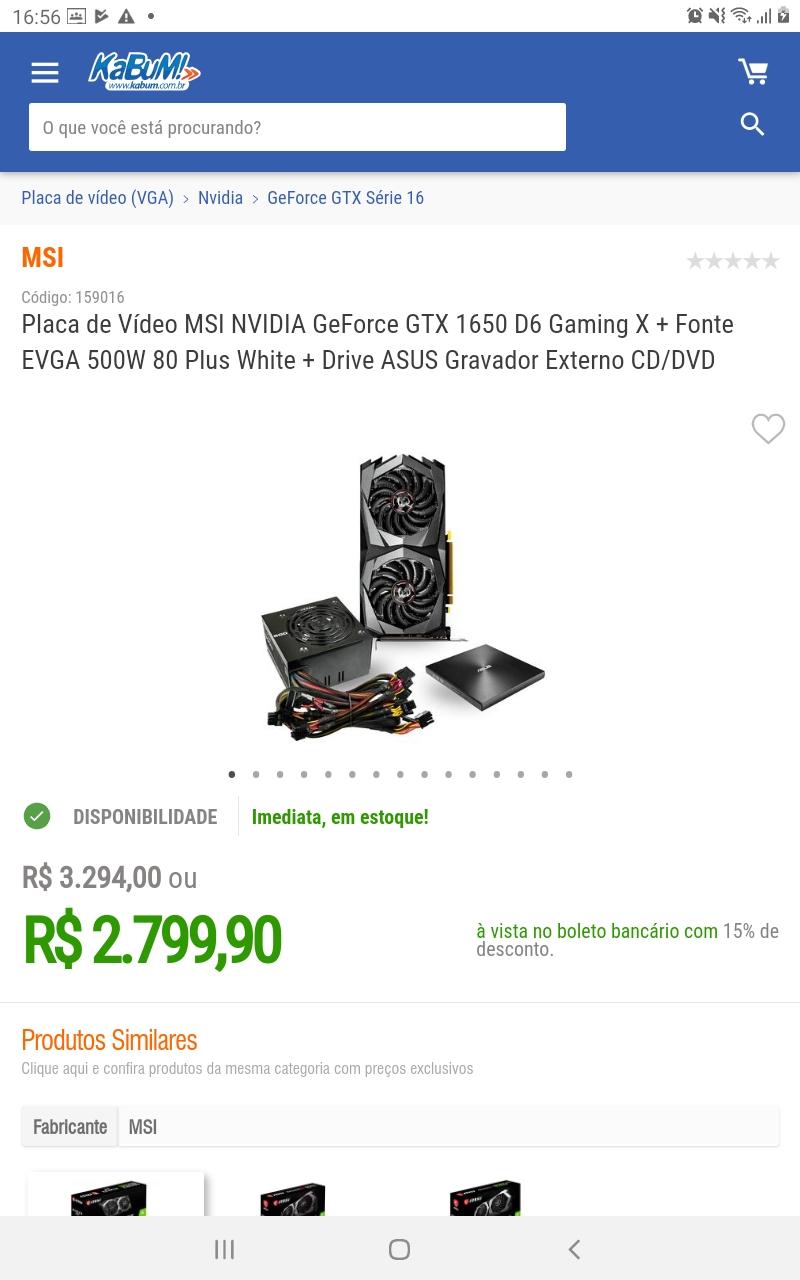The image size is (800, 1280).
Task: Select the Fabricante MSI filter row
Action: click(400, 1127)
